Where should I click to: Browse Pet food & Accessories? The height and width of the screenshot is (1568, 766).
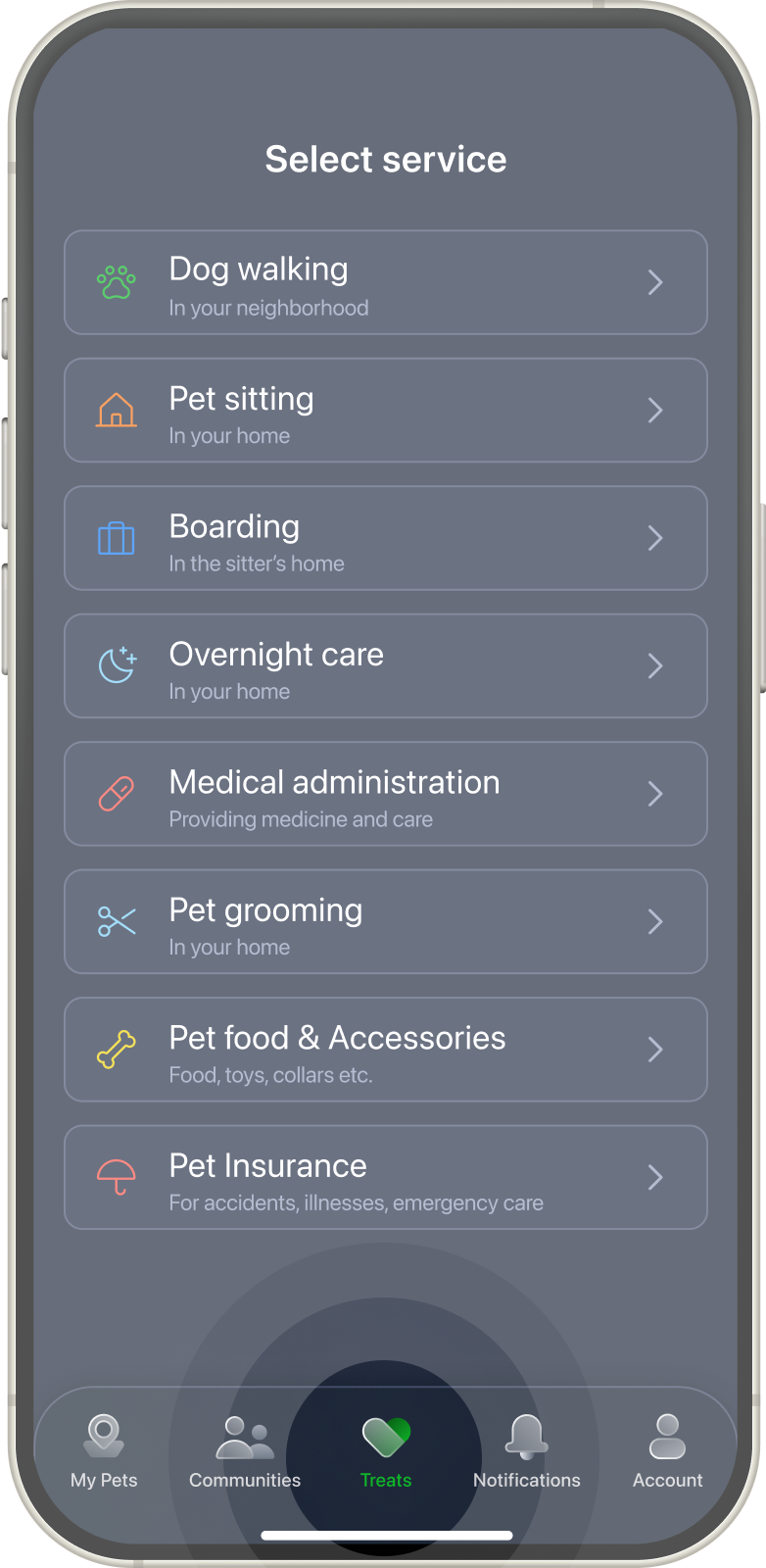pyautogui.click(x=385, y=1050)
